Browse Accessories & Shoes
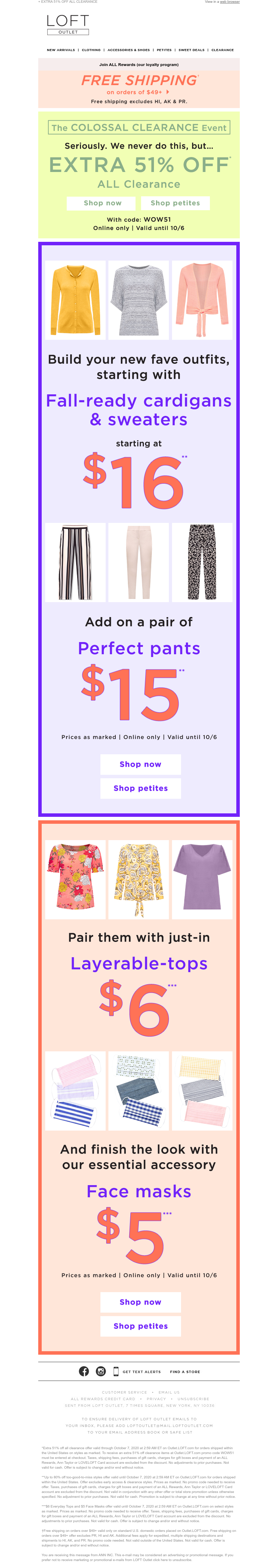278x1568 pixels. (128, 50)
